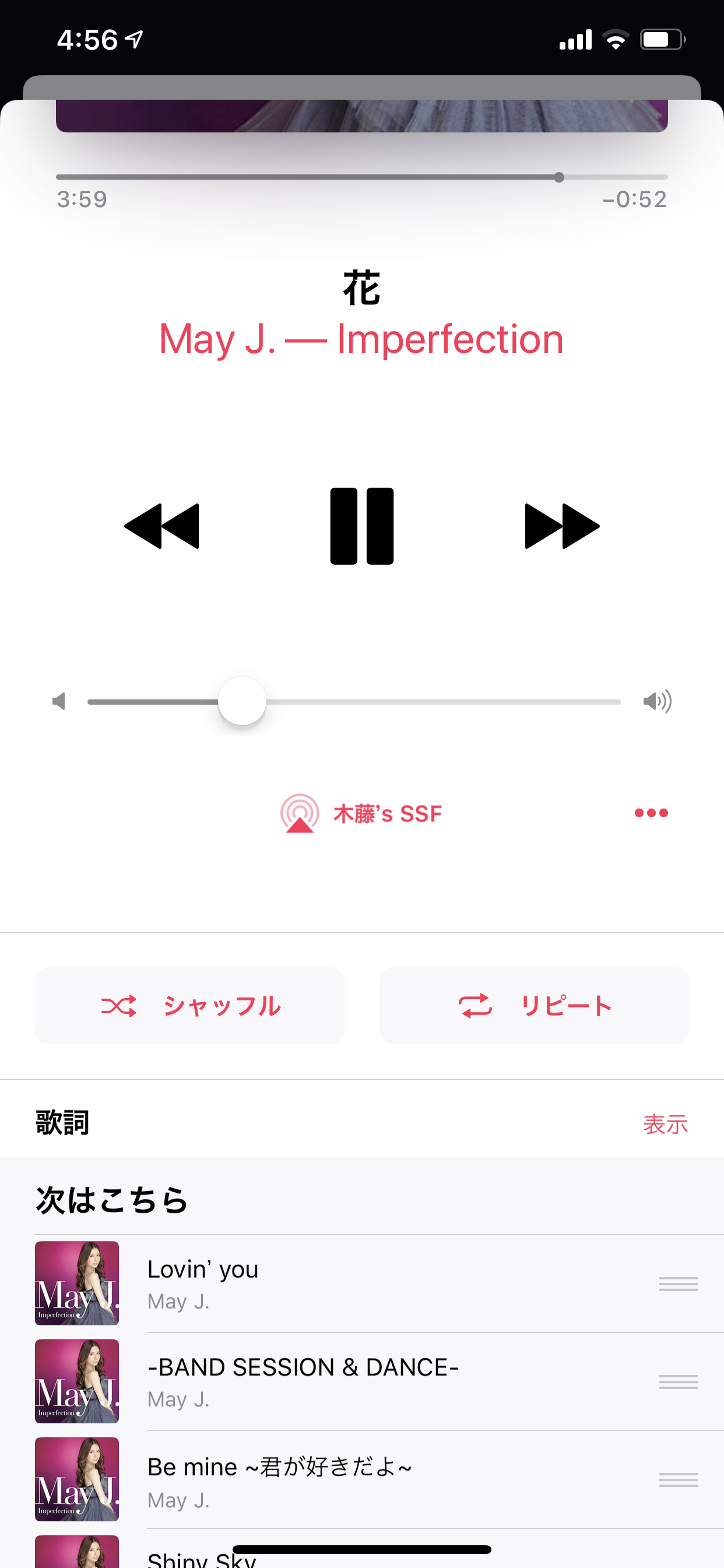Skip back to the previous track
Viewport: 724px width, 1568px height.
[x=162, y=526]
